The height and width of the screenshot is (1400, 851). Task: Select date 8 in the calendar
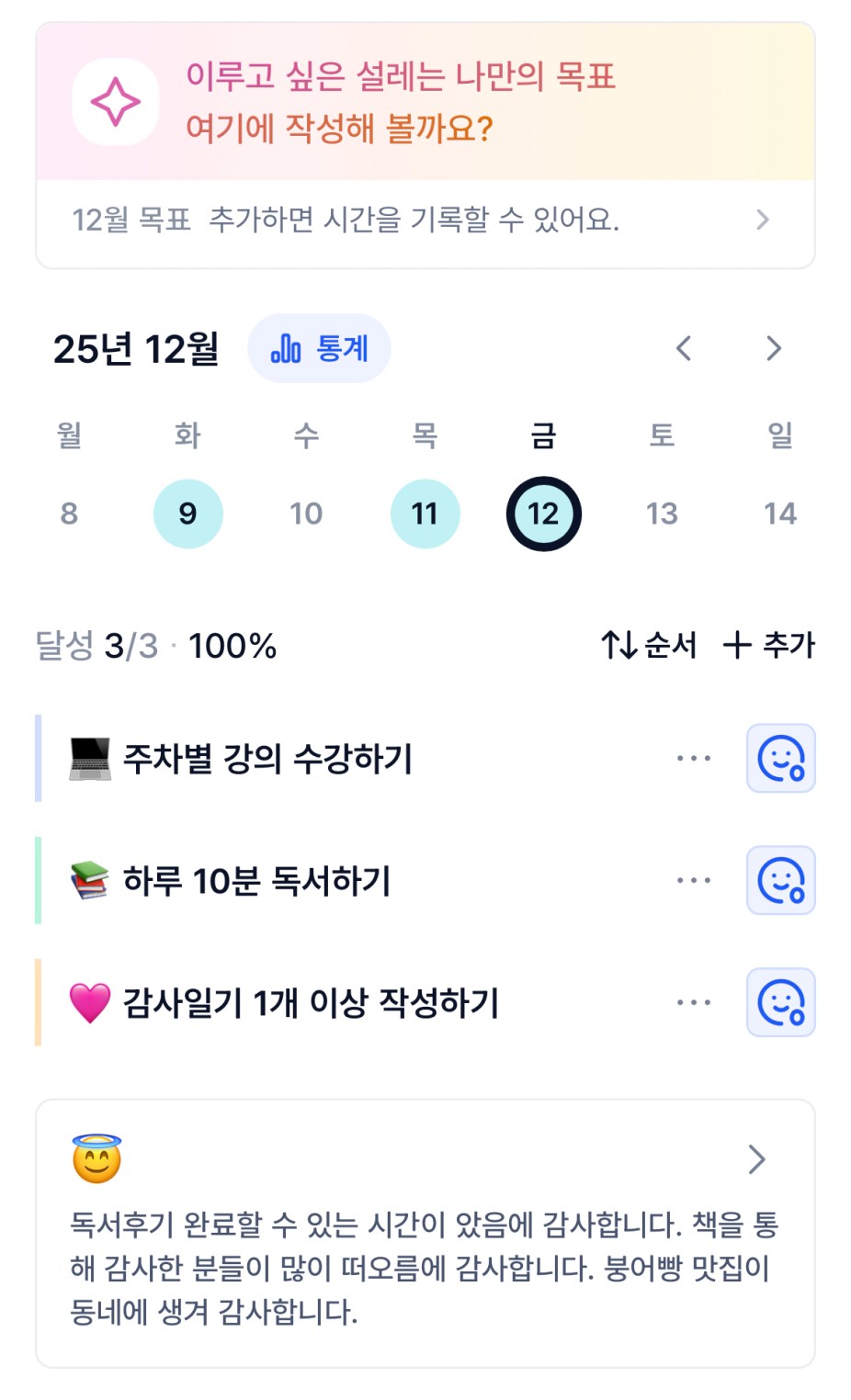point(69,514)
